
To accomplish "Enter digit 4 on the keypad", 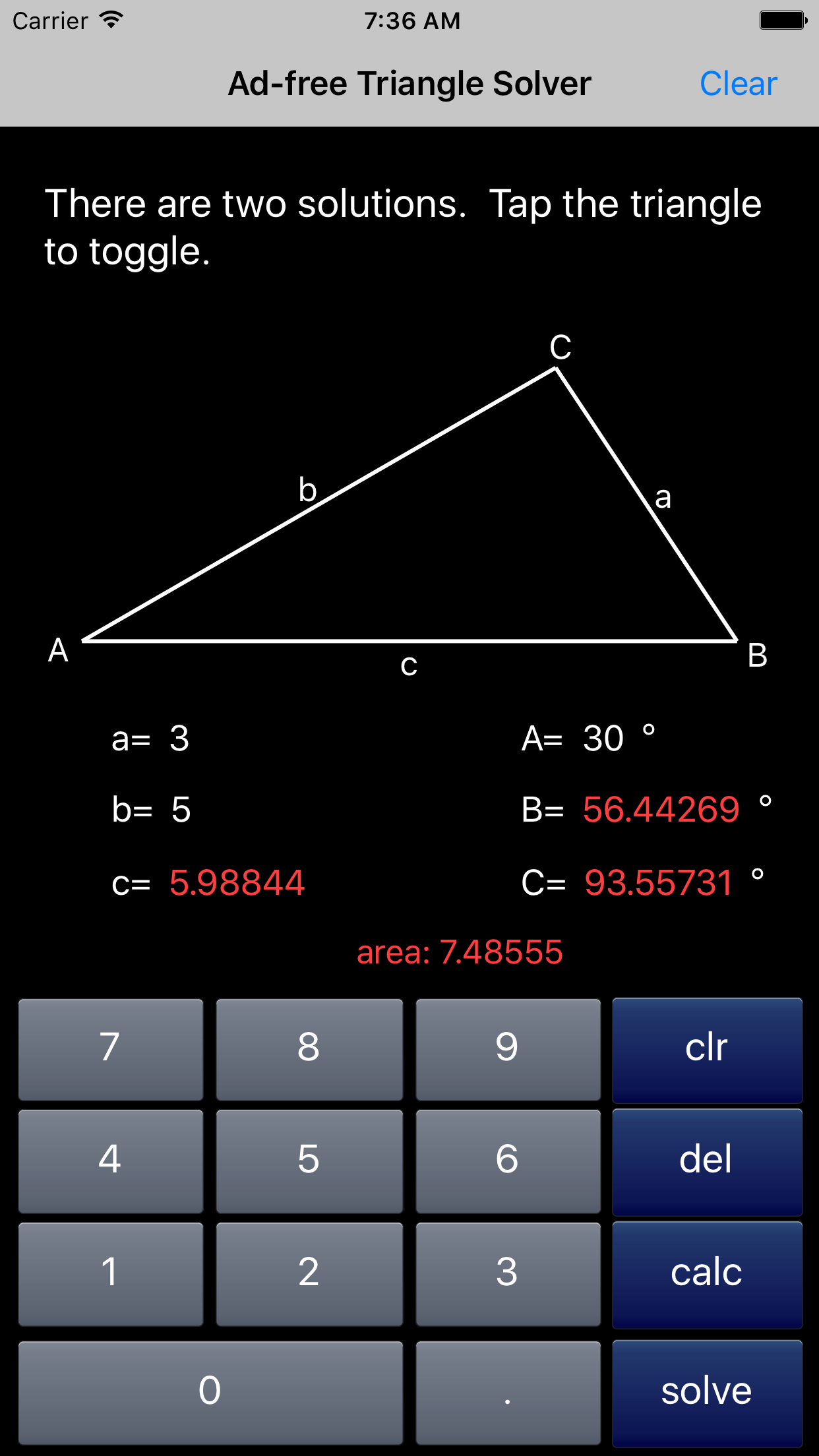I will coord(111,1161).
